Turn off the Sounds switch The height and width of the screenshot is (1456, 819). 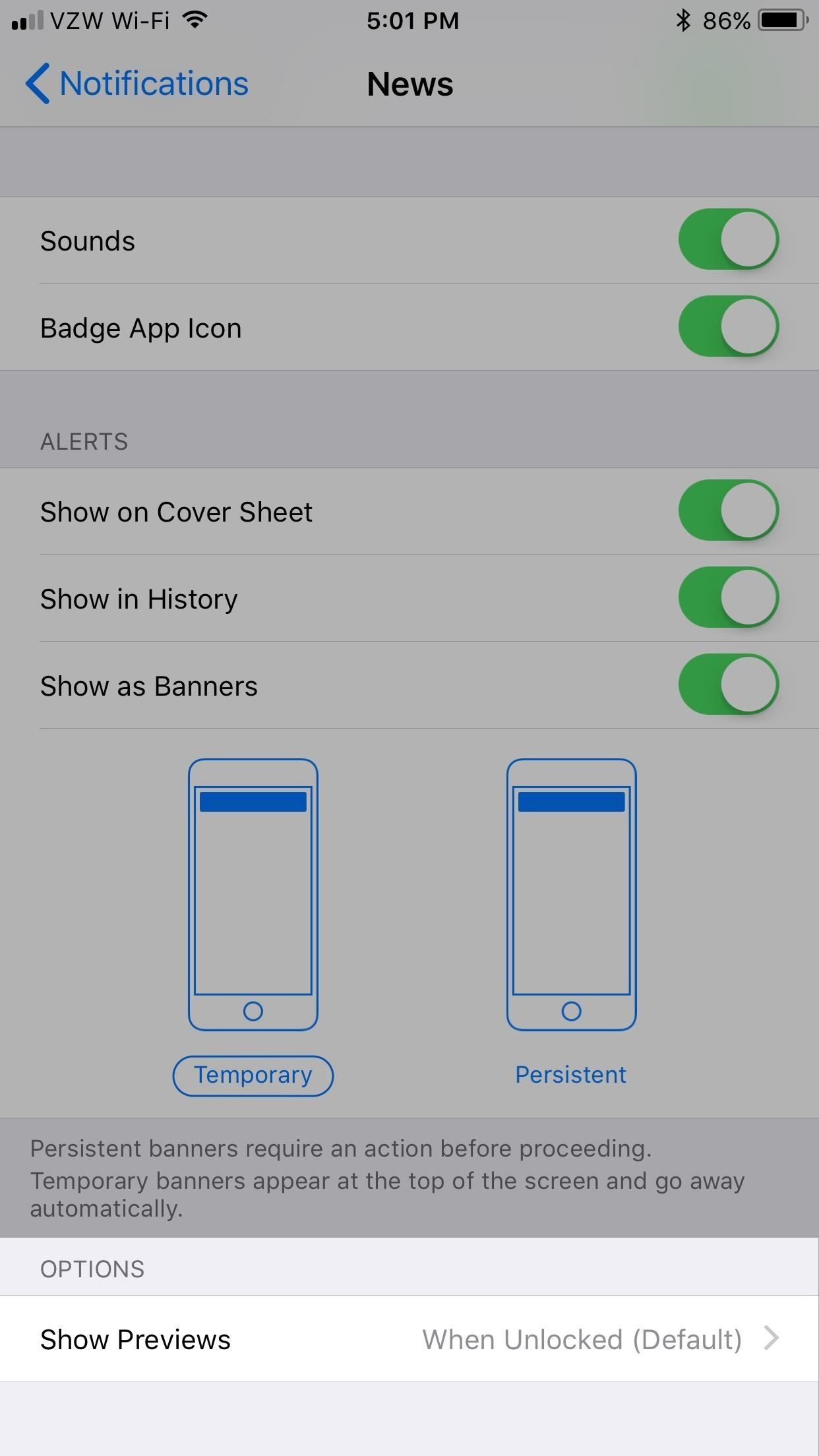728,239
